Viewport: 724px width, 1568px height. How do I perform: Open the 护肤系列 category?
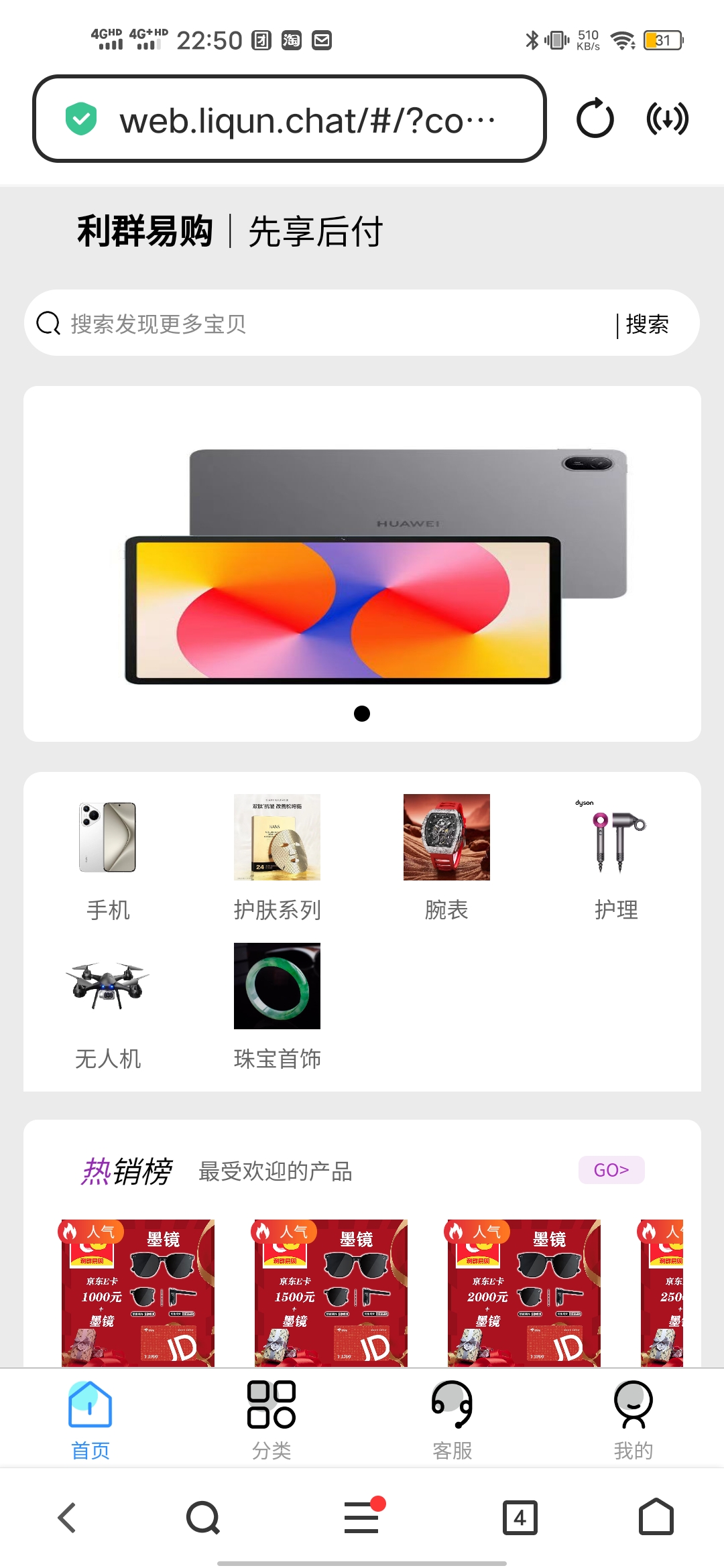pyautogui.click(x=277, y=856)
